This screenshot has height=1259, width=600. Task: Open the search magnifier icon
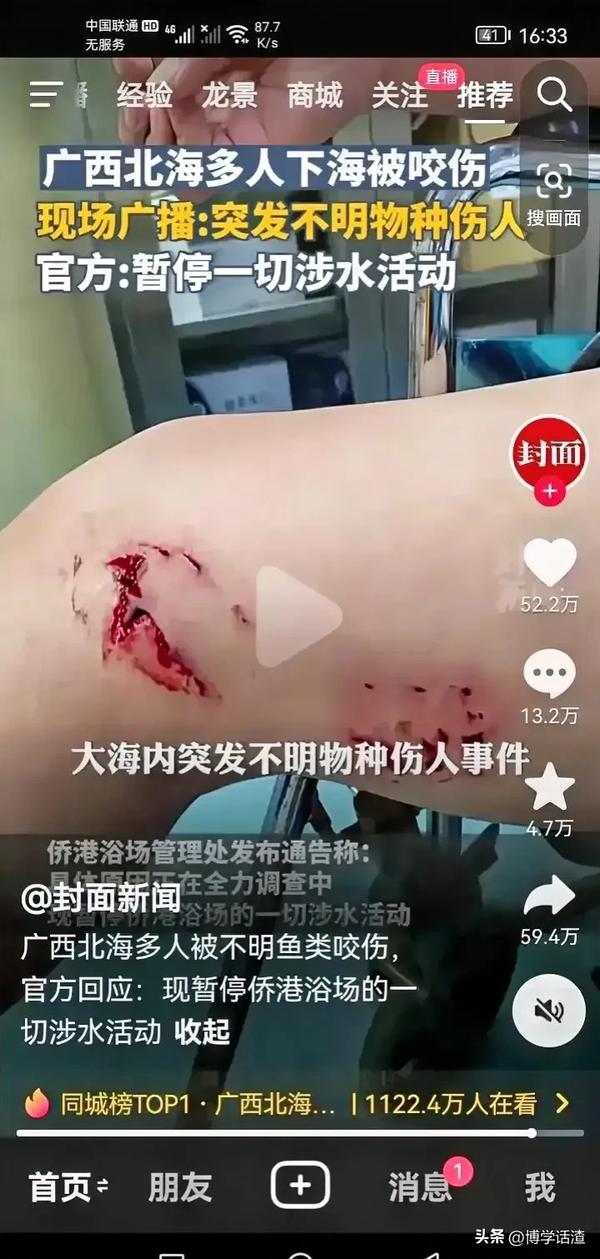click(x=553, y=95)
